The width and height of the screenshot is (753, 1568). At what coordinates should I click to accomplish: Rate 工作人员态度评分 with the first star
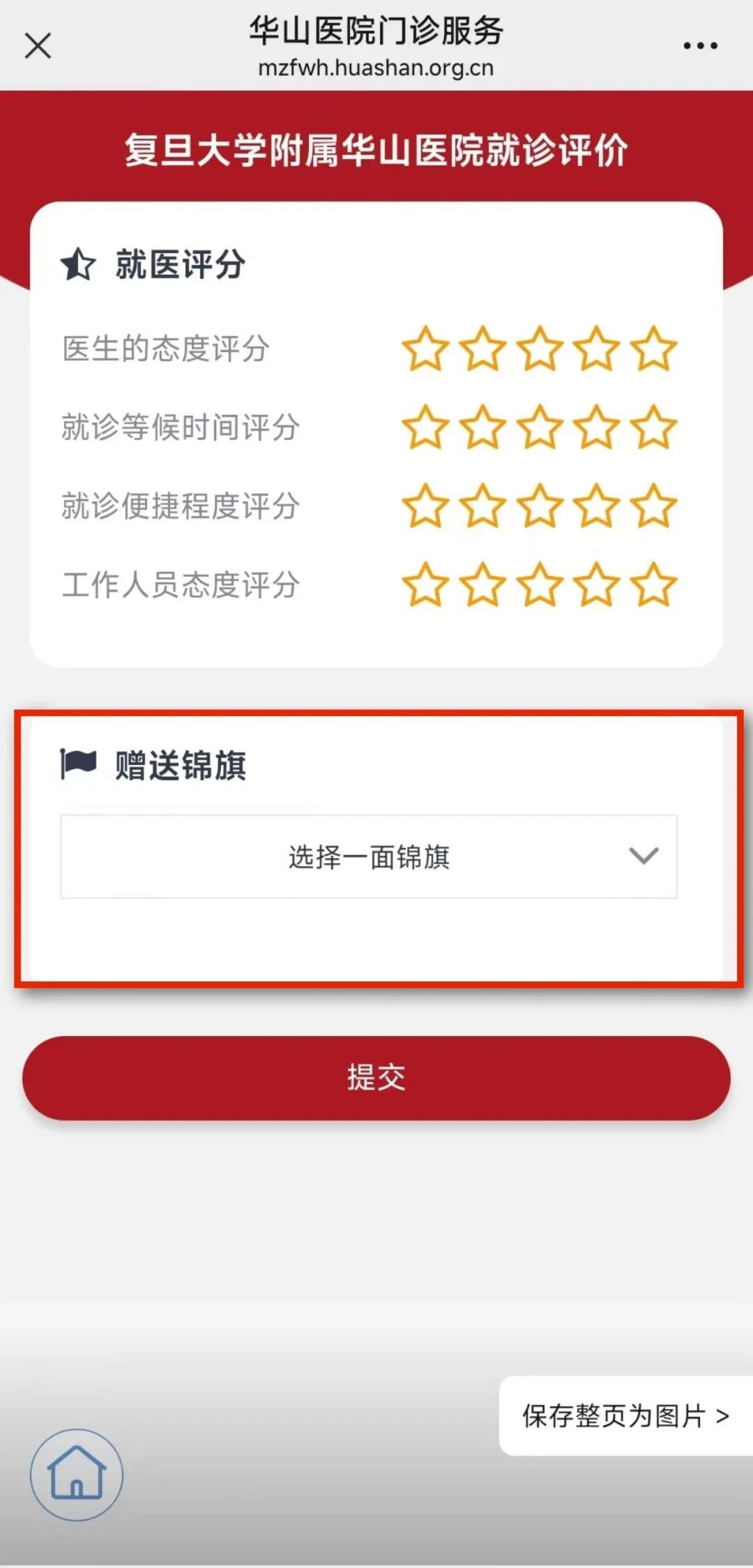(425, 584)
